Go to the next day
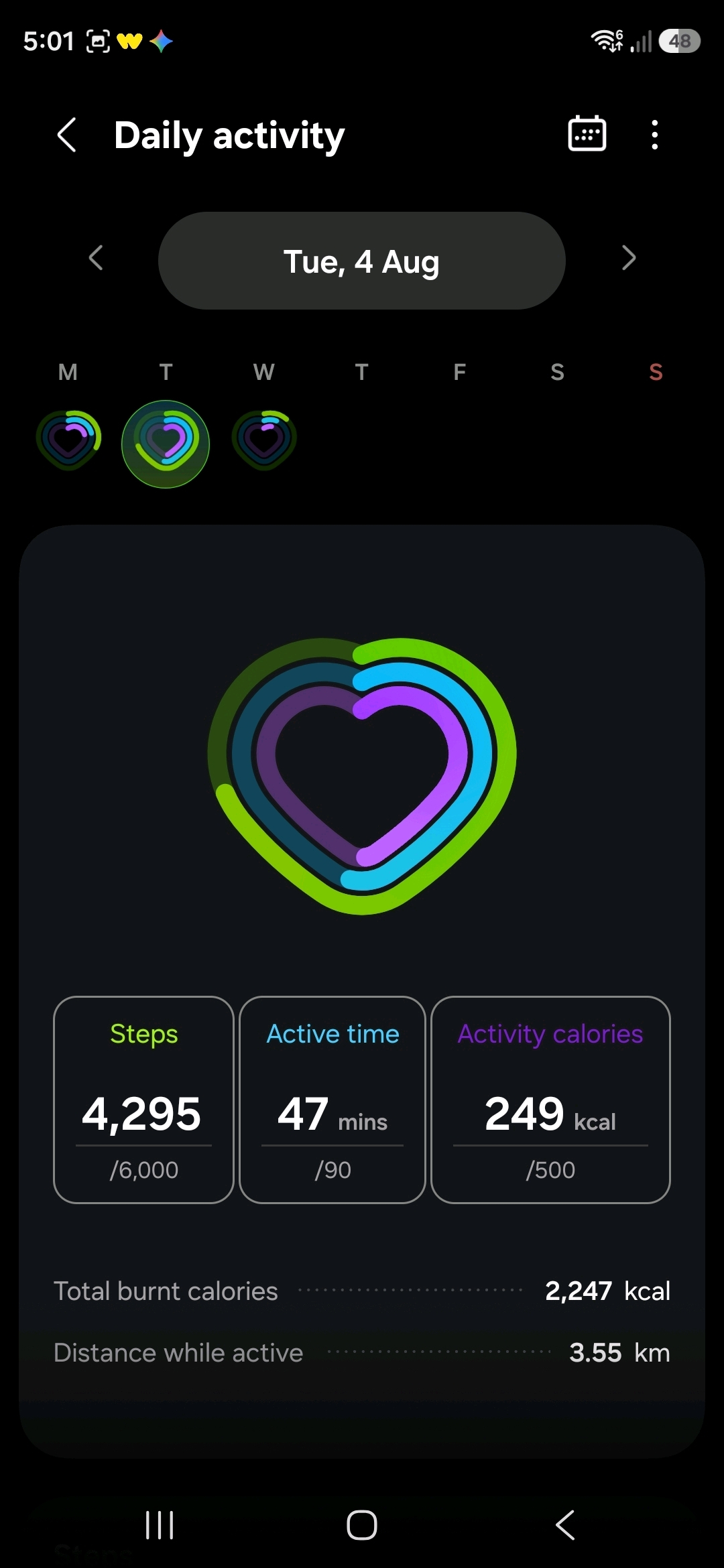The height and width of the screenshot is (1568, 724). 628,258
